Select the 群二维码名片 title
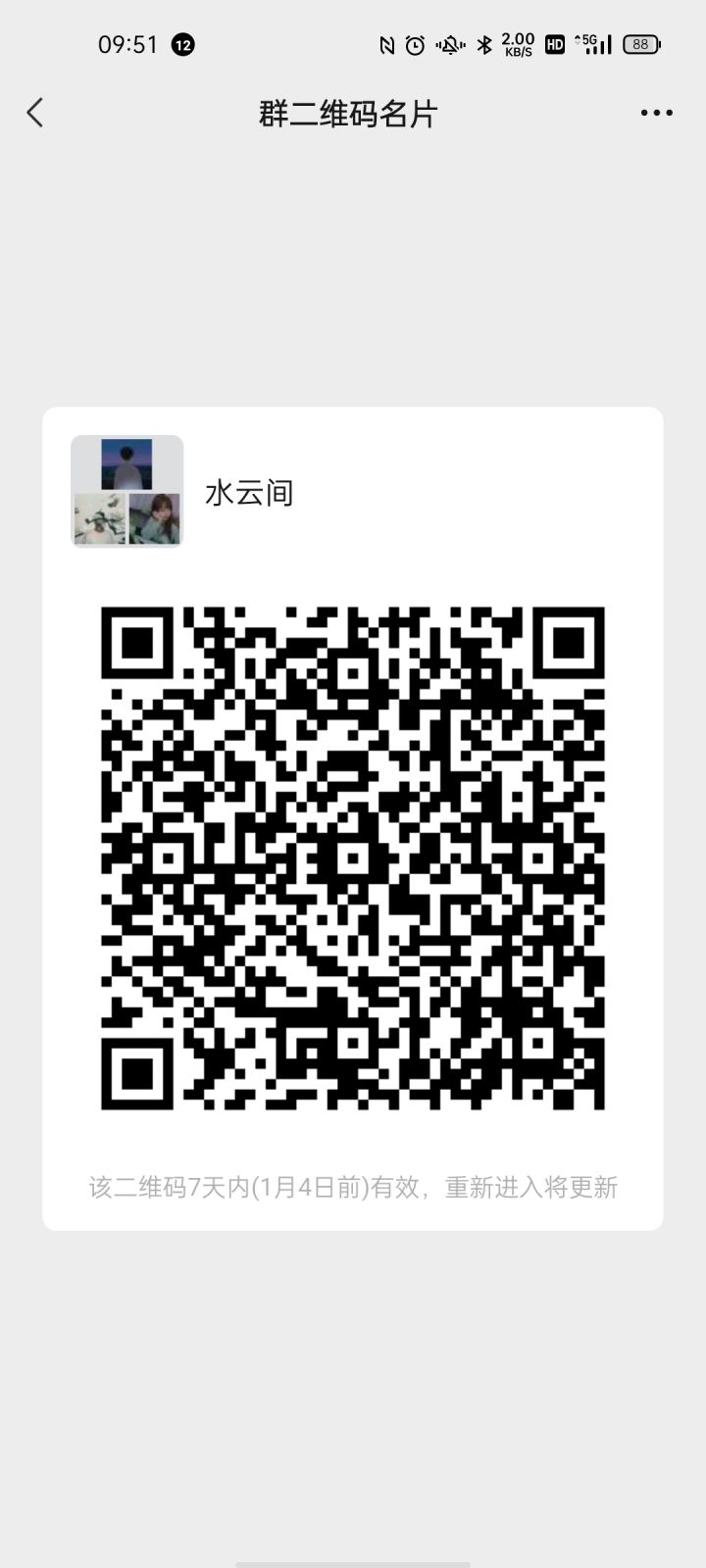Screen dimensions: 706x1568 pos(349,113)
